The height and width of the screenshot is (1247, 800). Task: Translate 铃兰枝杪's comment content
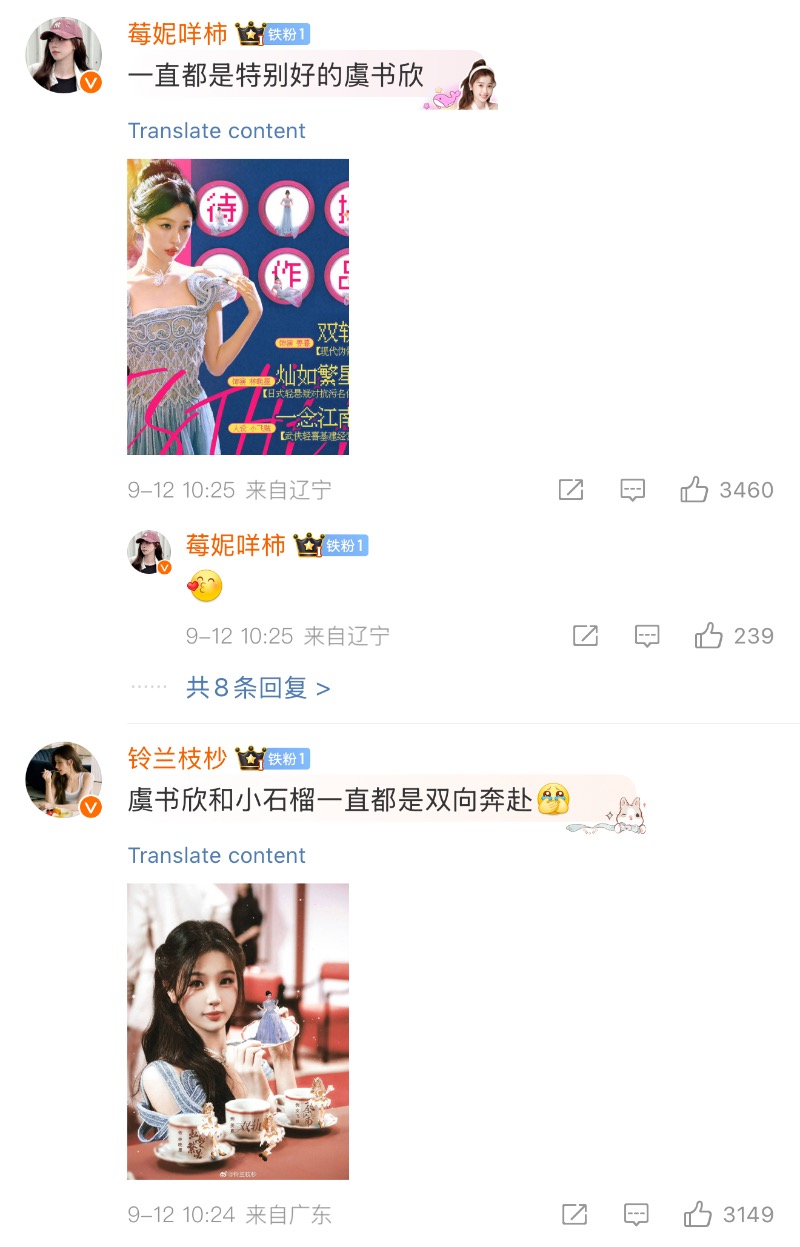[216, 856]
